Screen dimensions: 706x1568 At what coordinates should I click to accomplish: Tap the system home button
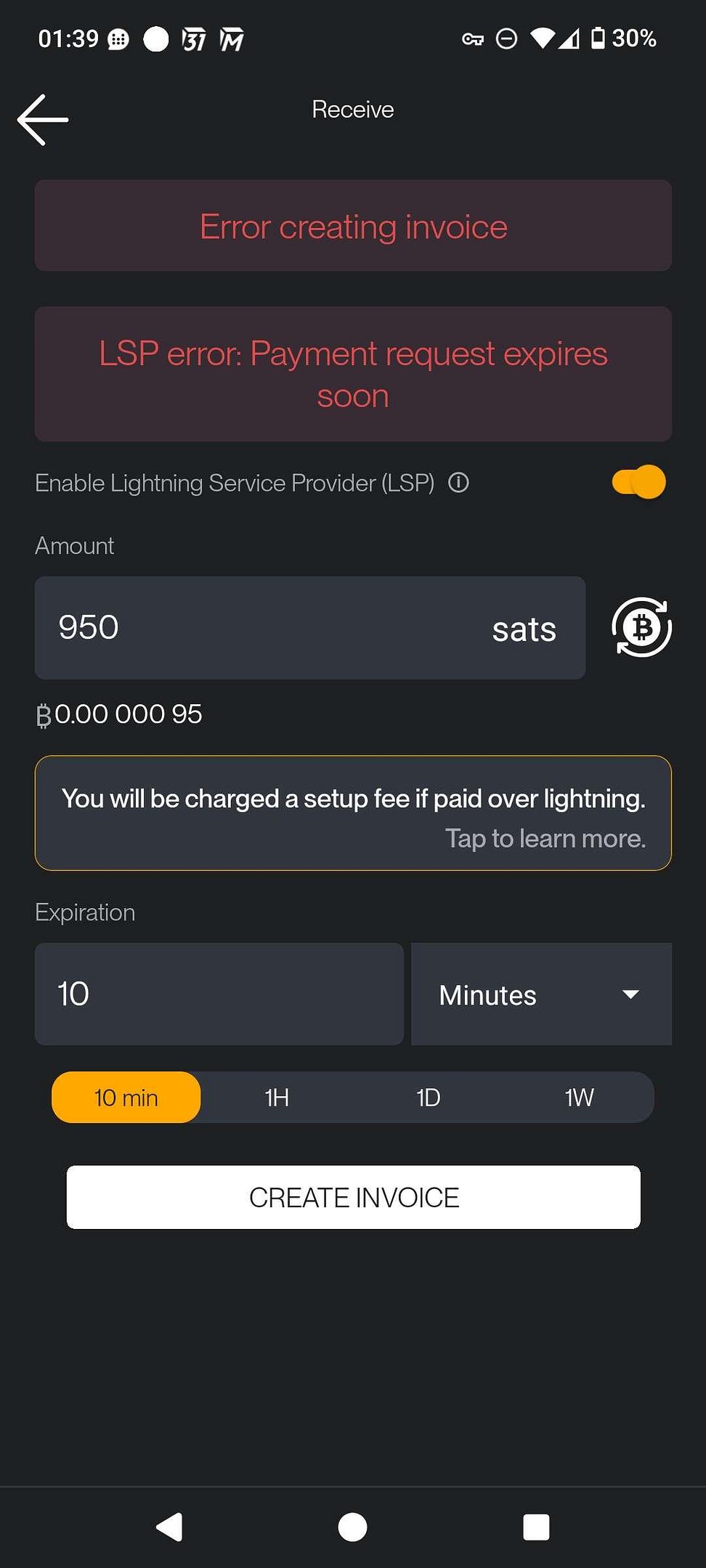coord(353,1527)
